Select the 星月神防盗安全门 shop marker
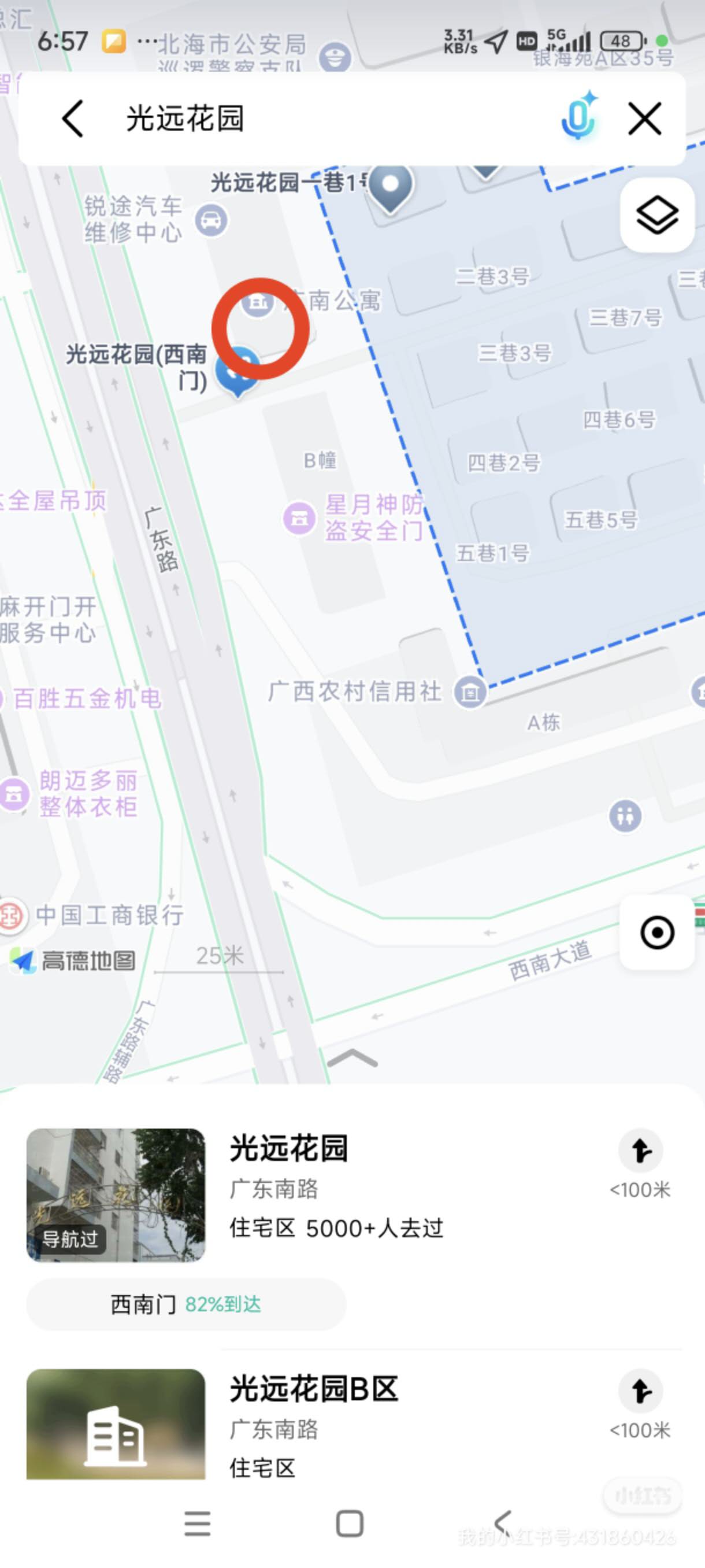Screen dimensions: 705x1568 point(299,518)
